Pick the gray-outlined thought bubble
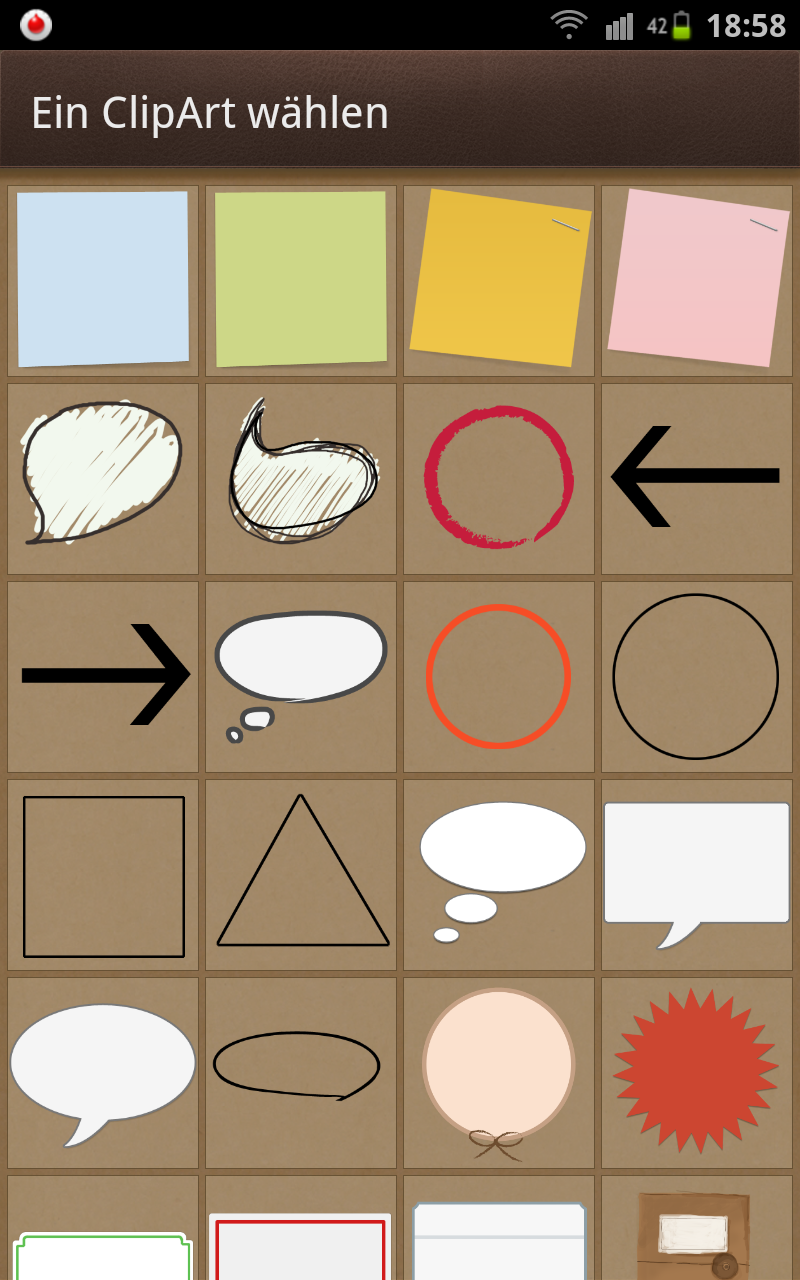The image size is (800, 1280). coord(301,676)
